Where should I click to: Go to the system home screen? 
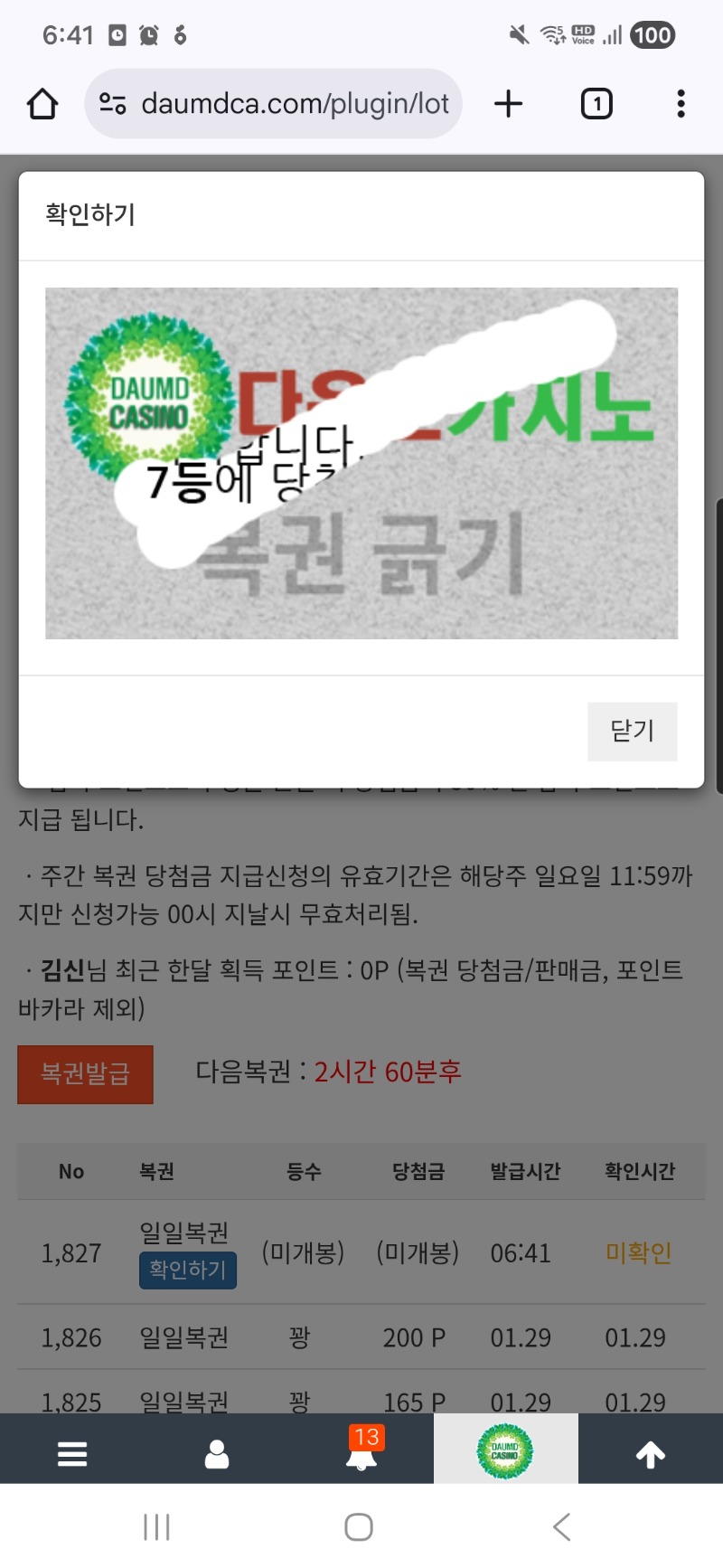(x=359, y=1527)
